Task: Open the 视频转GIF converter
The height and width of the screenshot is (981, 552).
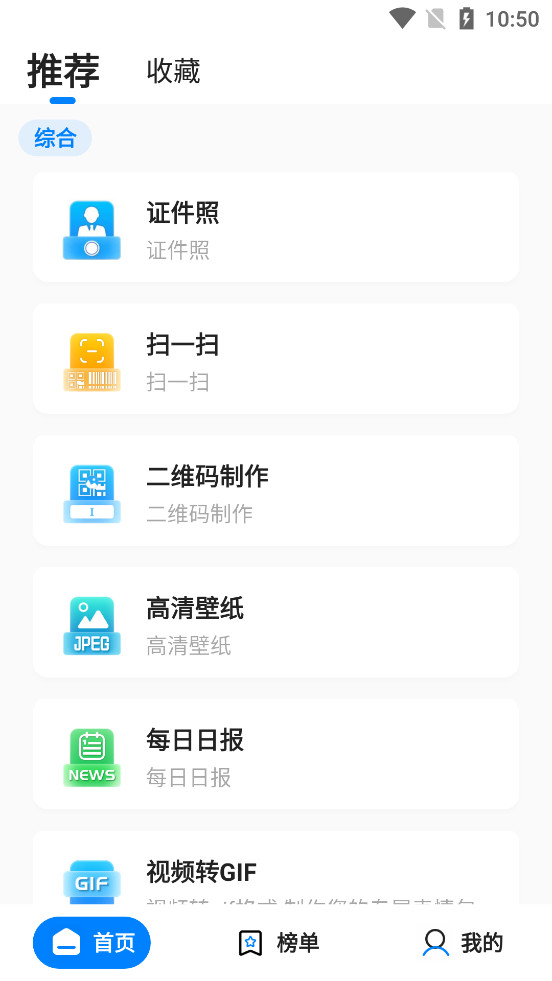Action: tap(276, 868)
